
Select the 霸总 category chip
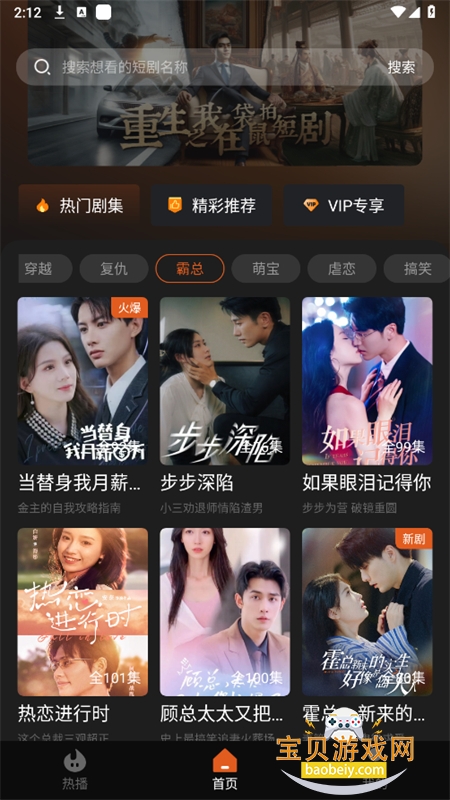pos(190,268)
